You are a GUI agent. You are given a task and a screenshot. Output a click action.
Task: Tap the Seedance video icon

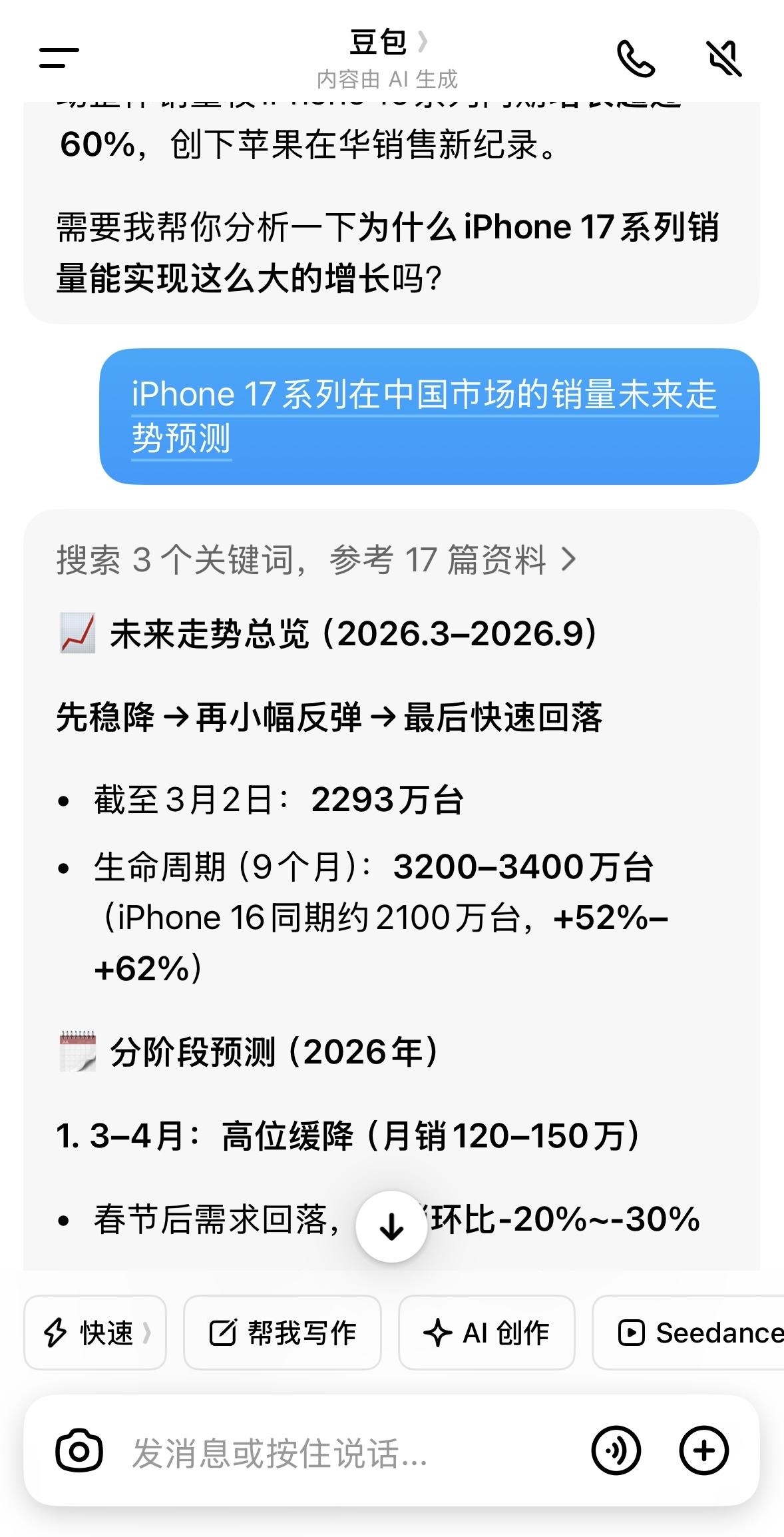(632, 1333)
